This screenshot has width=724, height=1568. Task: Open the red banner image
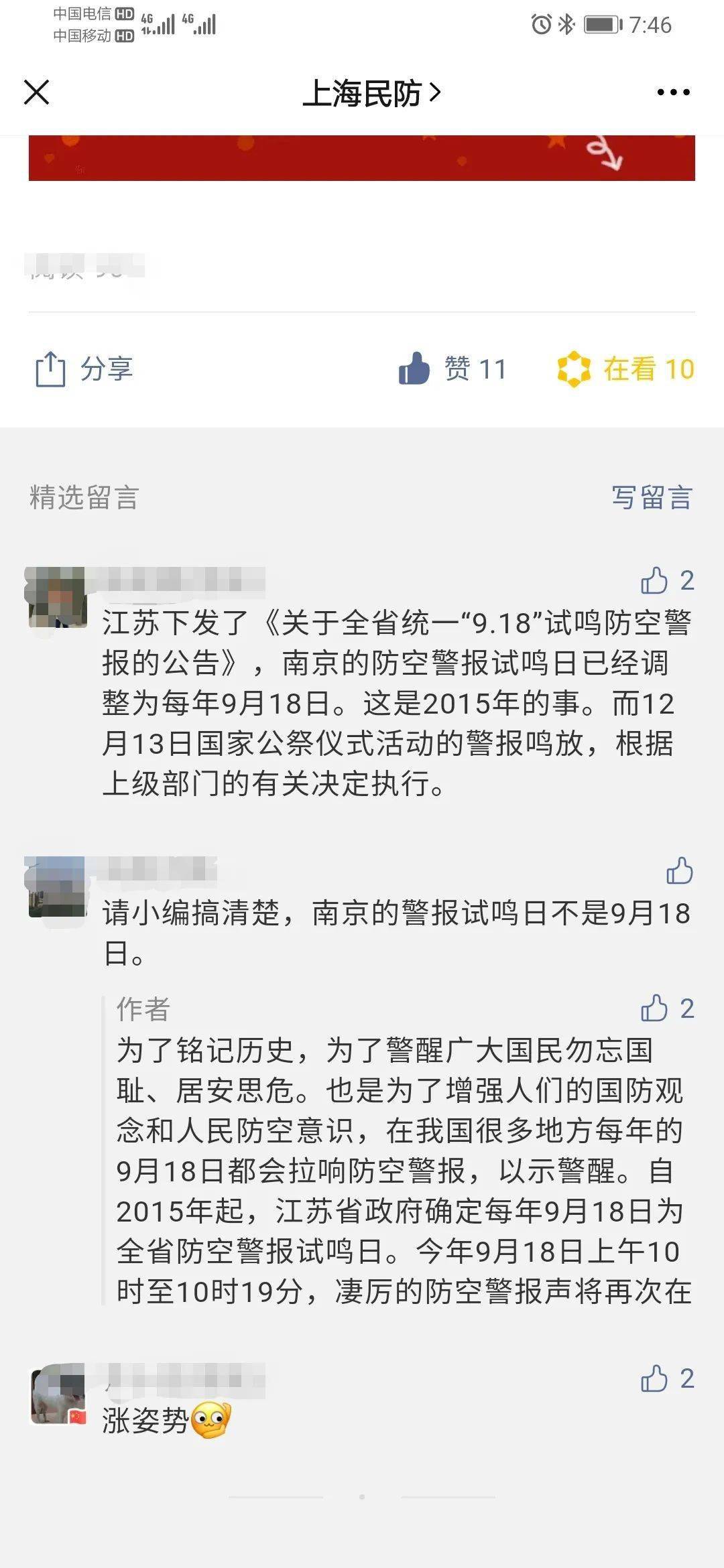click(361, 158)
